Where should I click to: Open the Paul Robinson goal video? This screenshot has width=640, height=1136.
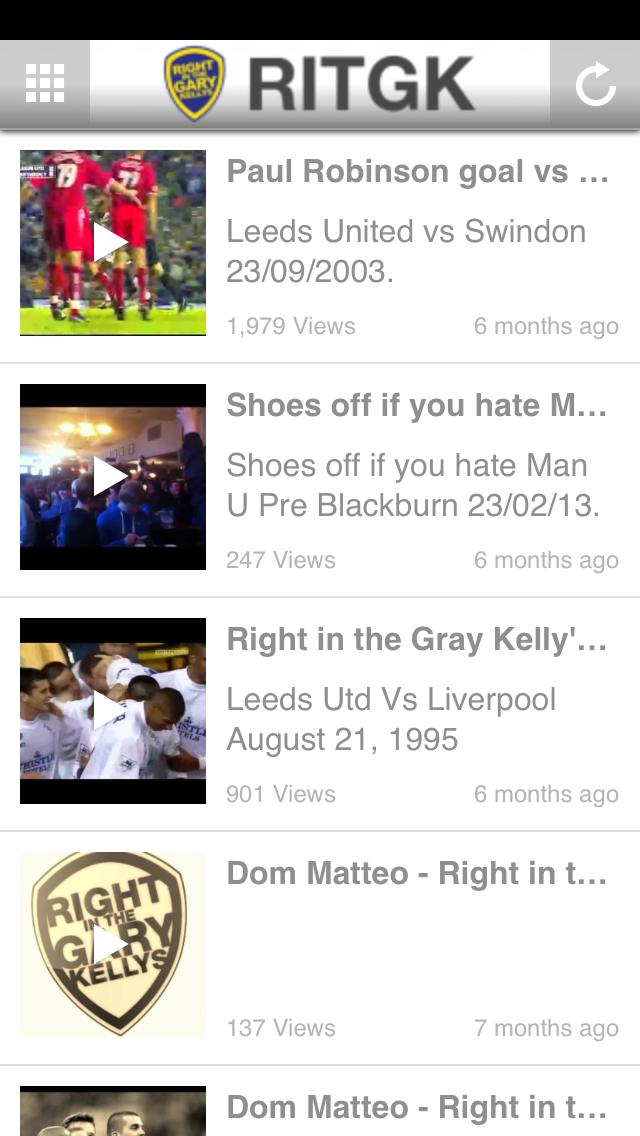click(417, 172)
